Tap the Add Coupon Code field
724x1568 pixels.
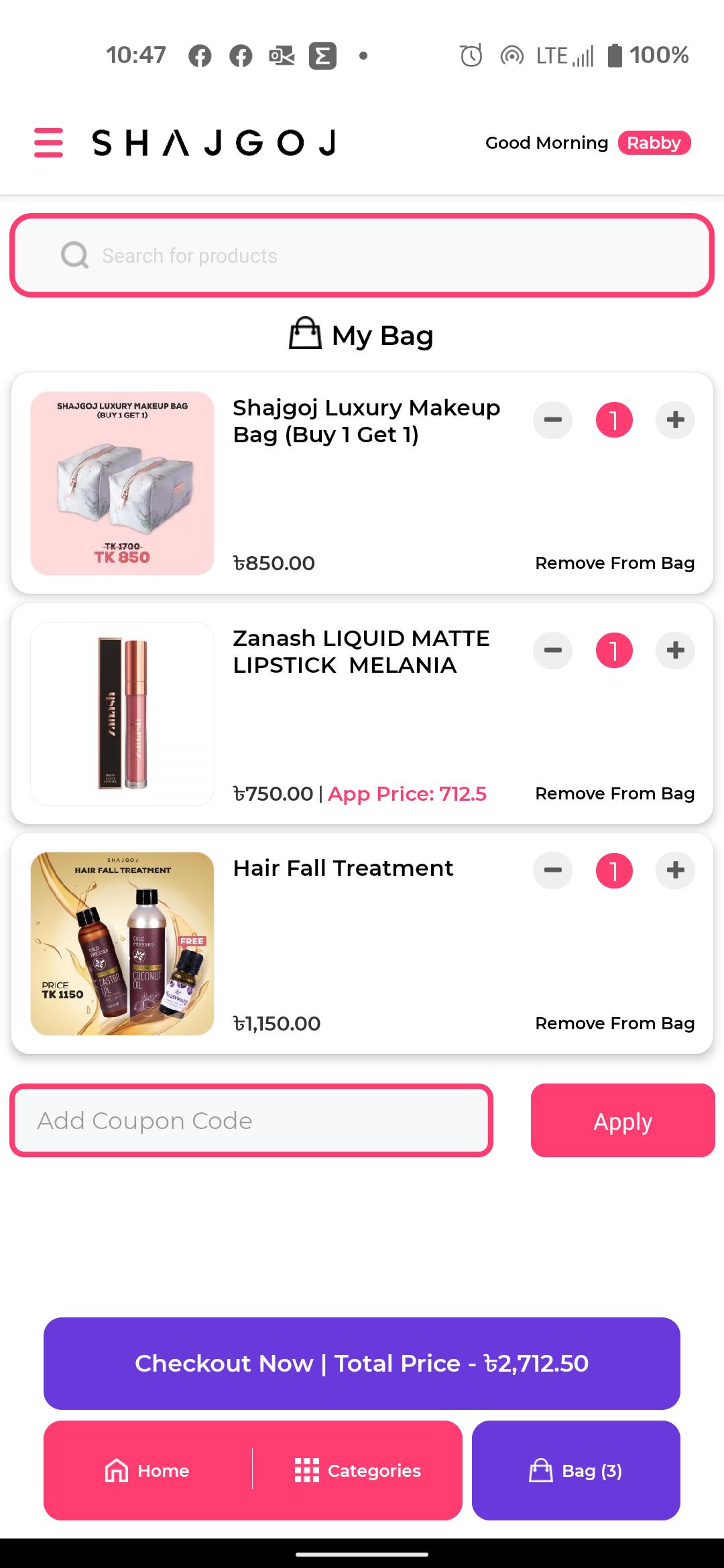[x=251, y=1120]
